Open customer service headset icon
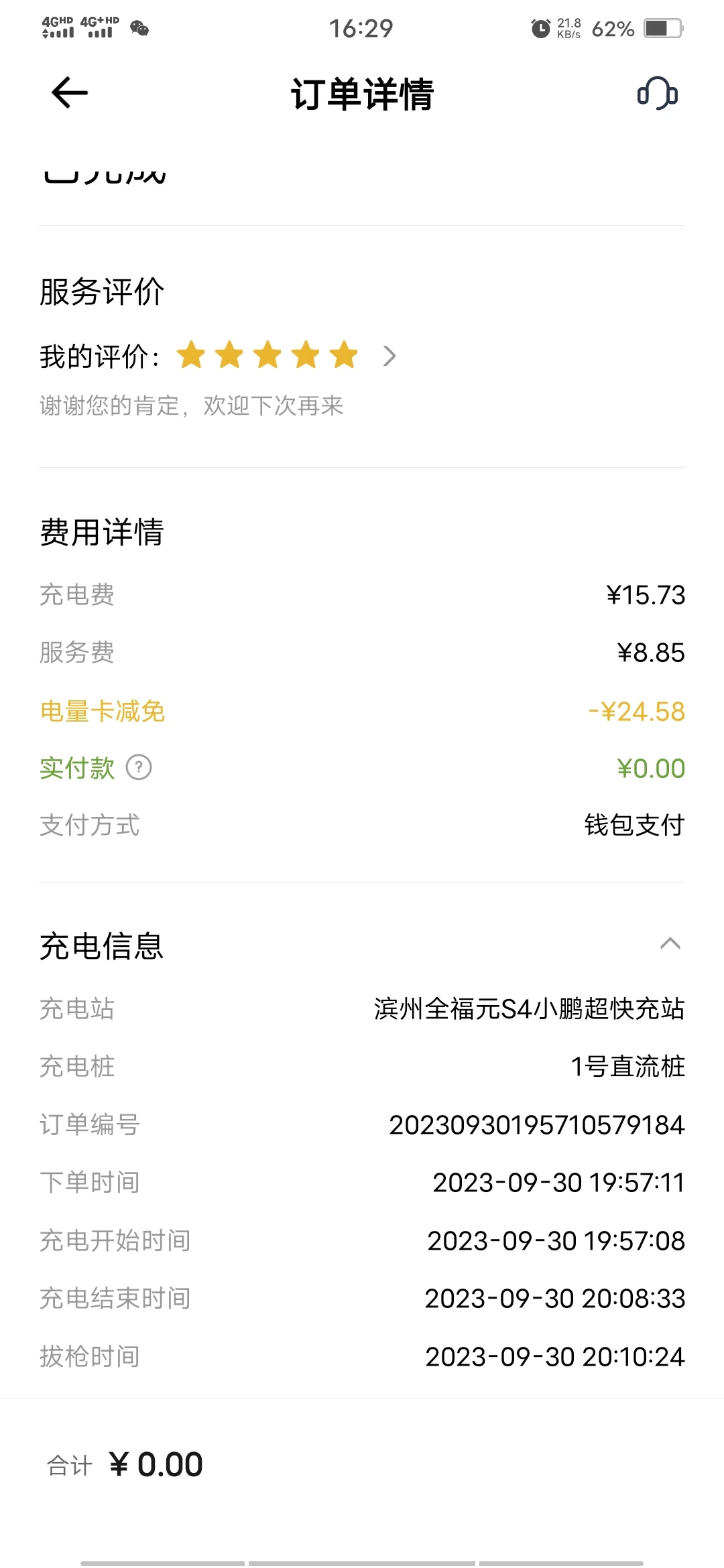 click(657, 92)
